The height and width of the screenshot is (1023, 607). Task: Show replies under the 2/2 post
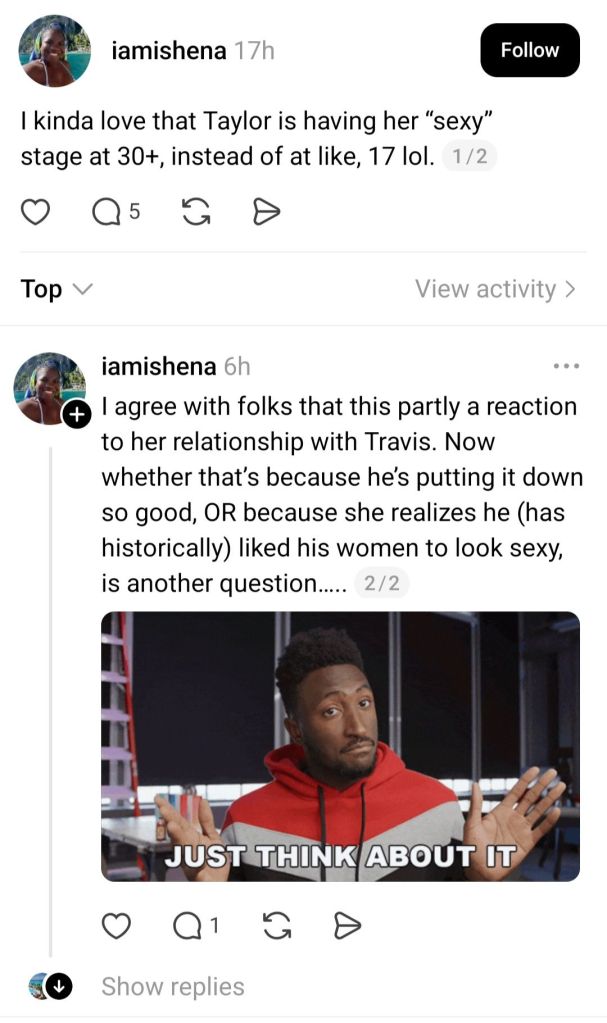point(172,987)
